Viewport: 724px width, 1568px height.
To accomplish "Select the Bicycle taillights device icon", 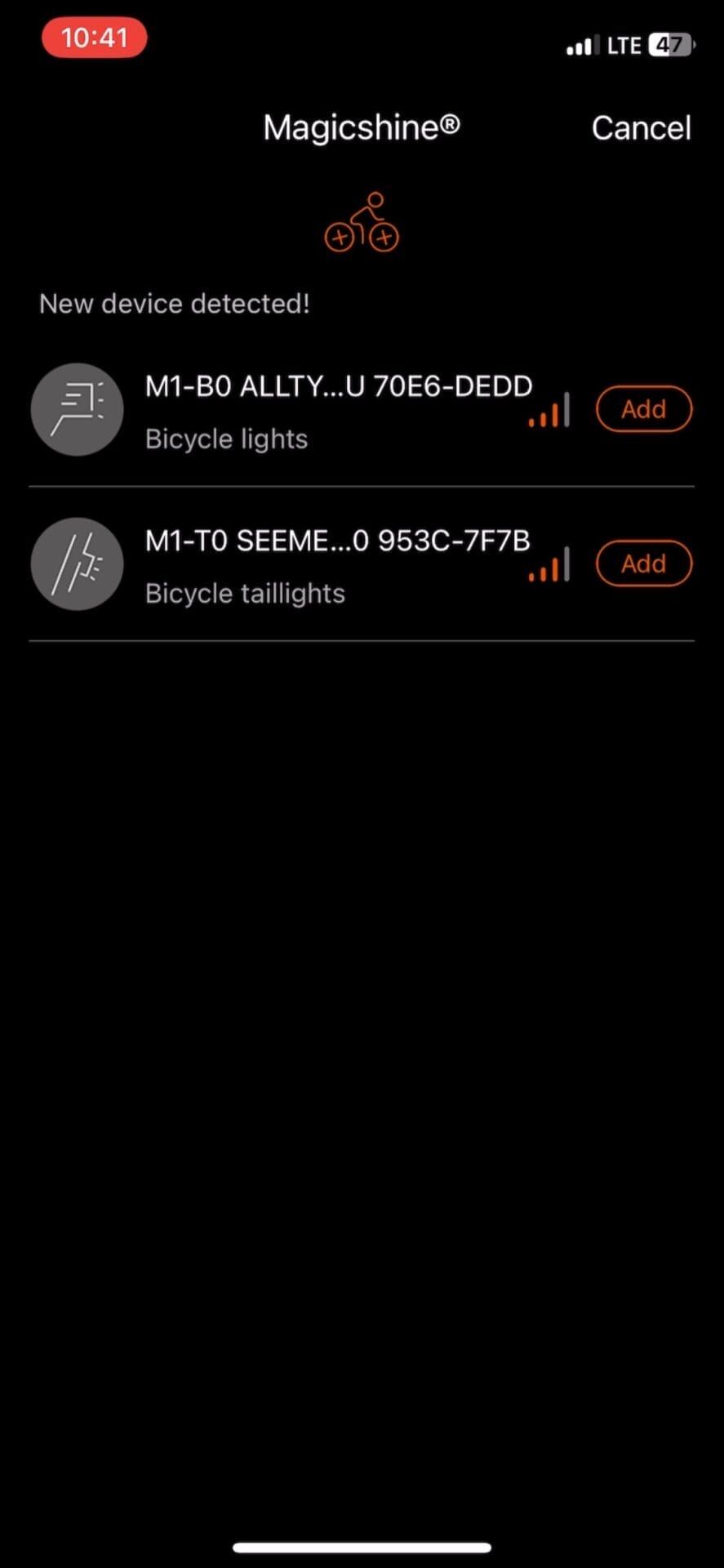I will click(x=77, y=563).
